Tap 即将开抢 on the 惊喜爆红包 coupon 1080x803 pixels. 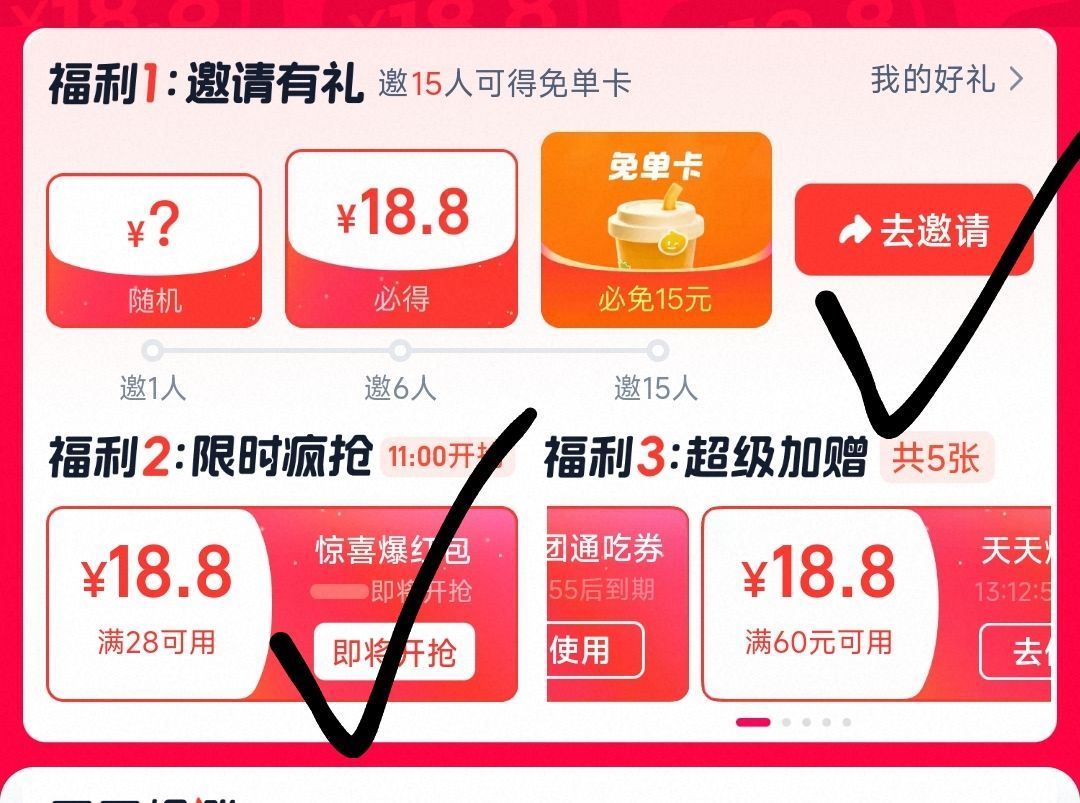393,653
